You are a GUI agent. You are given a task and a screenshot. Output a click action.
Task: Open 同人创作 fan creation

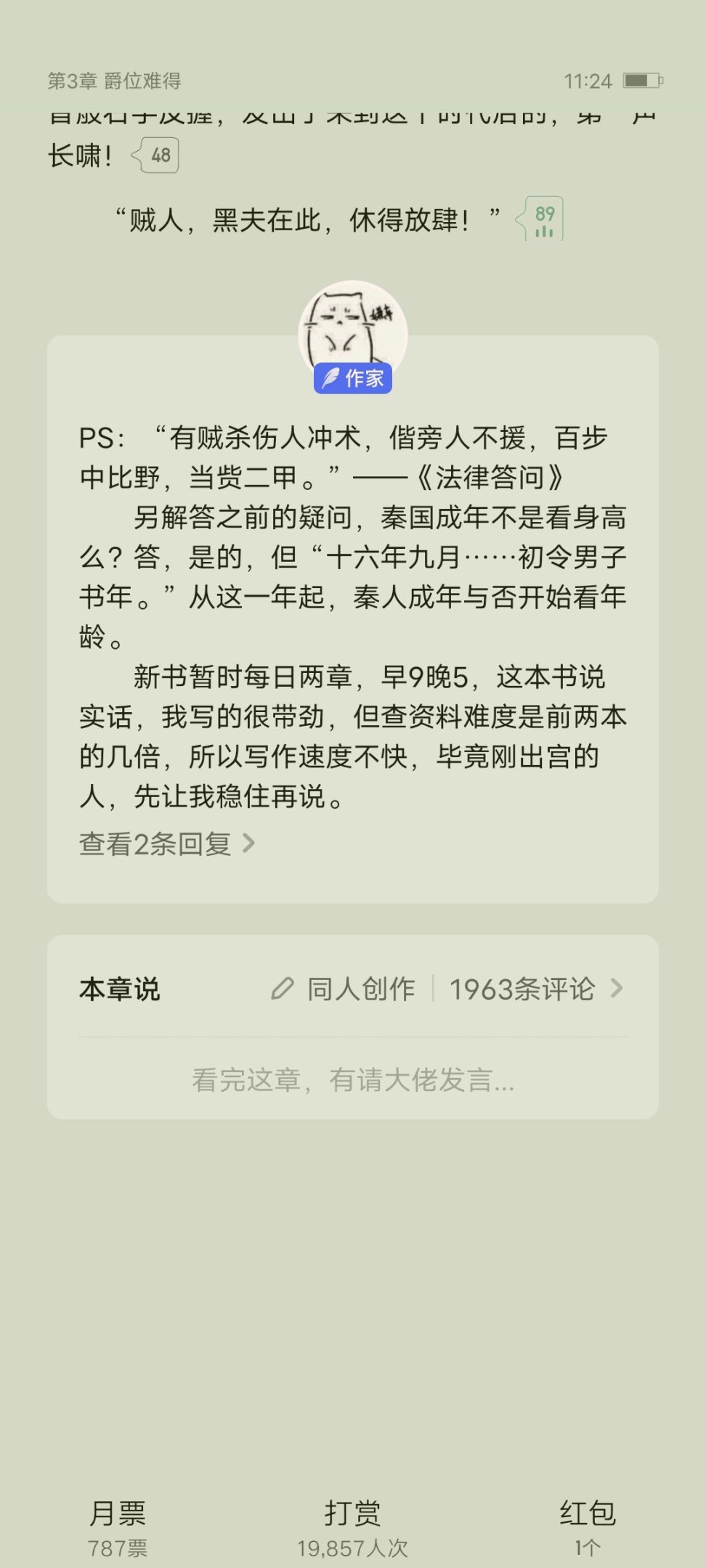[344, 989]
